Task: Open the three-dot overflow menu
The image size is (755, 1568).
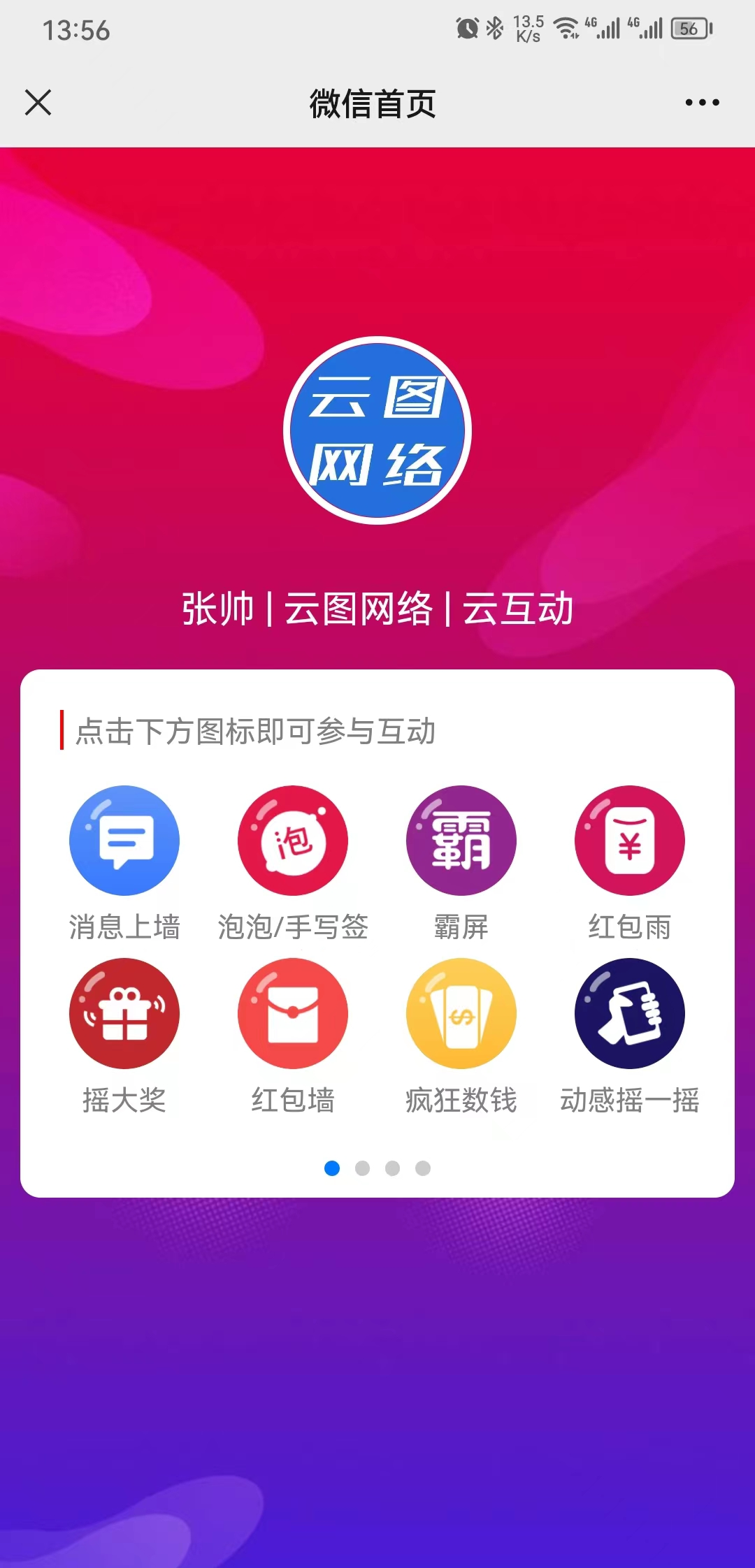Action: click(702, 103)
